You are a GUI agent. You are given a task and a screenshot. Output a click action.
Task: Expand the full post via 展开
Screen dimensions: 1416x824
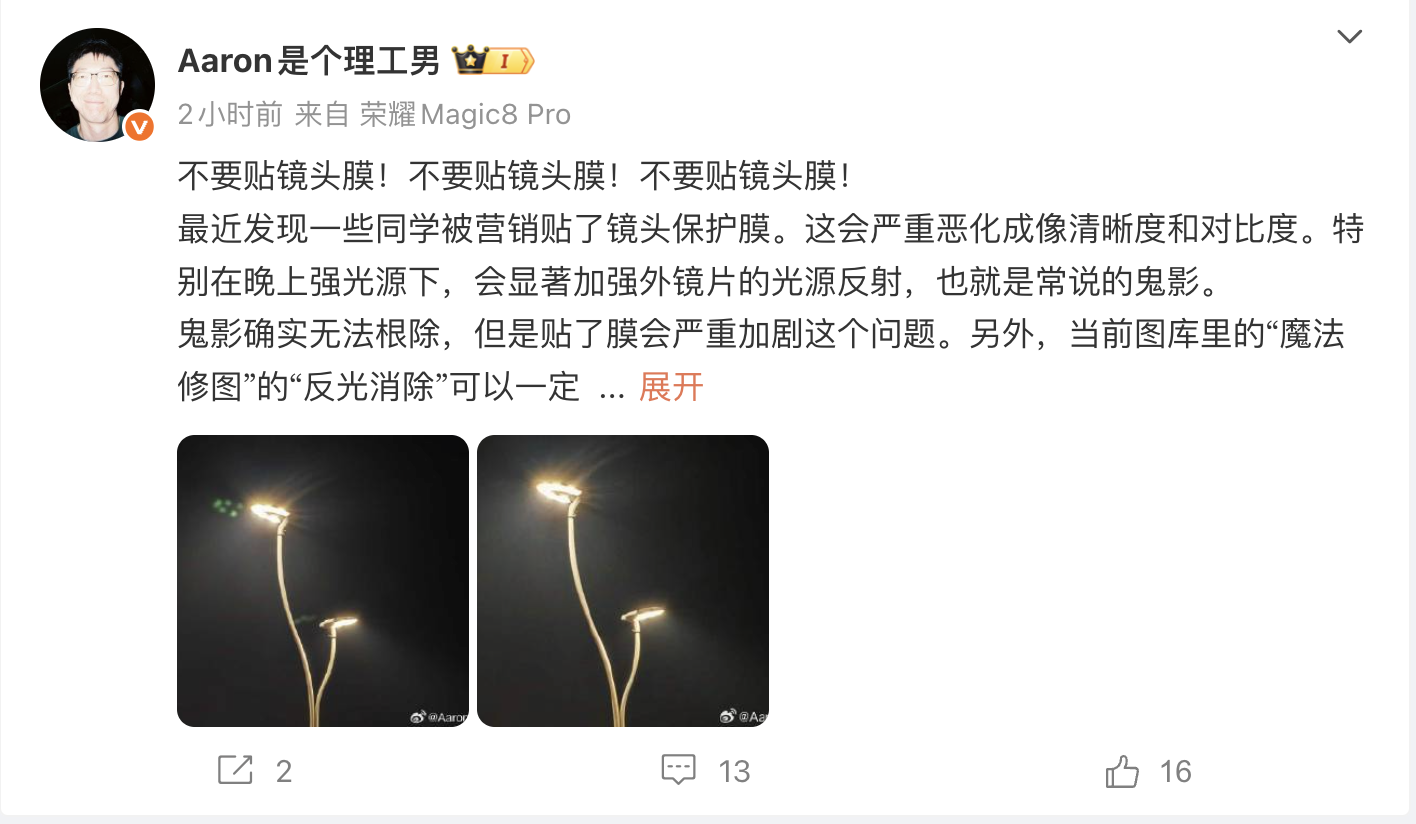pos(671,387)
